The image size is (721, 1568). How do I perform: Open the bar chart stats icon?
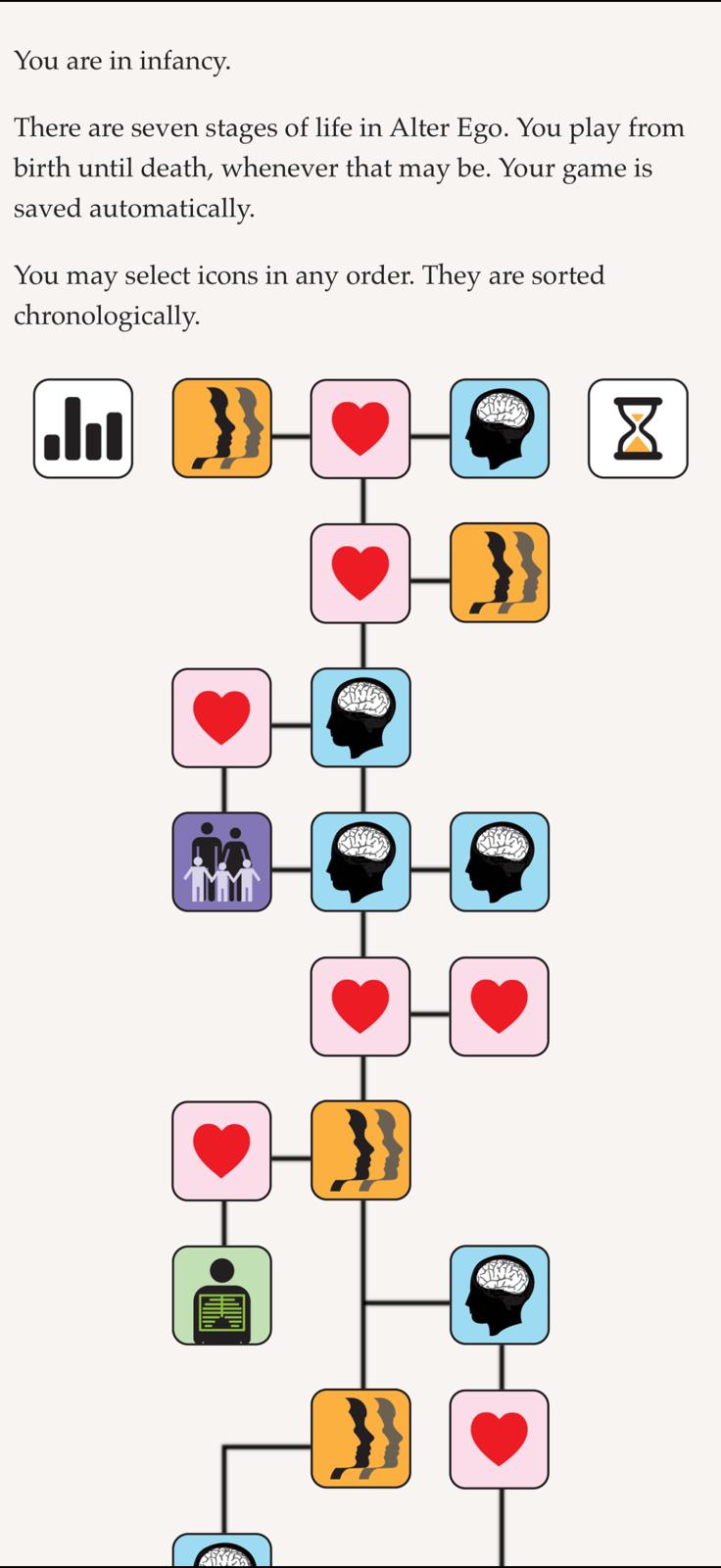coord(83,428)
